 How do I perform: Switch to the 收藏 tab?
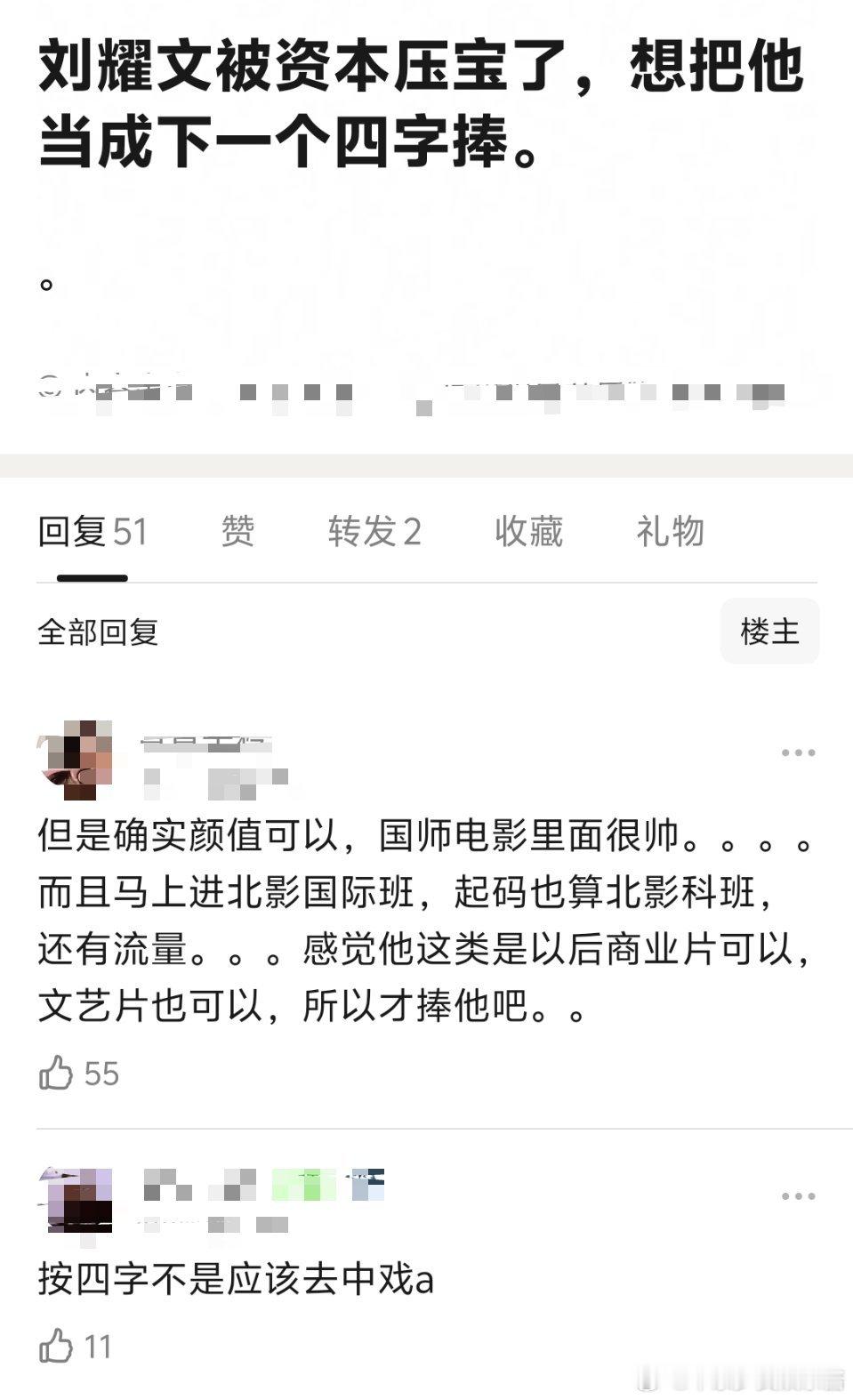527,531
